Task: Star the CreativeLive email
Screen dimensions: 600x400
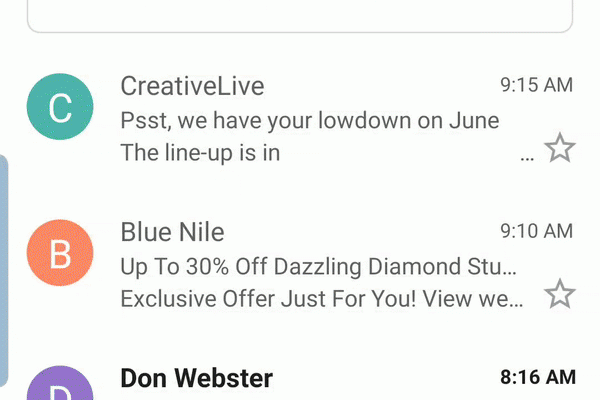Action: click(x=560, y=149)
